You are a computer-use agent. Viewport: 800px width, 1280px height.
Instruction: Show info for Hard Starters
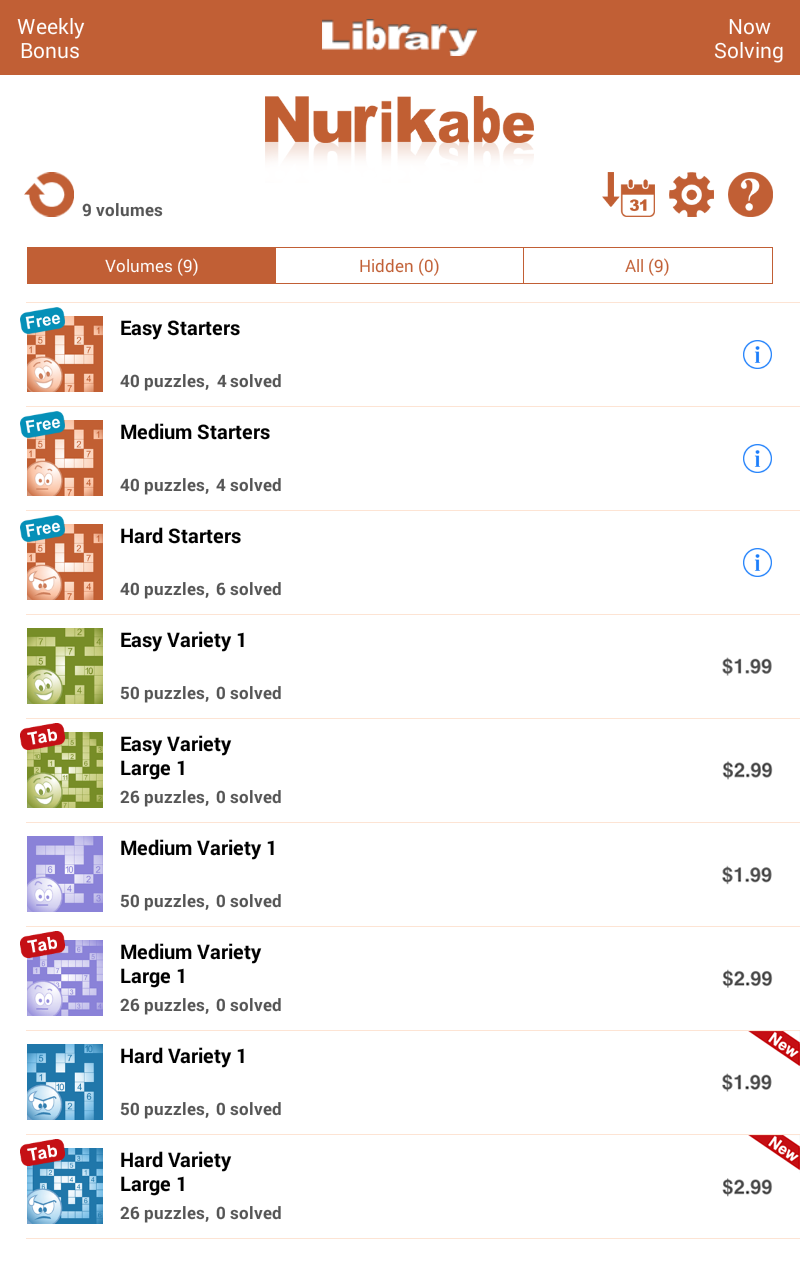click(757, 562)
